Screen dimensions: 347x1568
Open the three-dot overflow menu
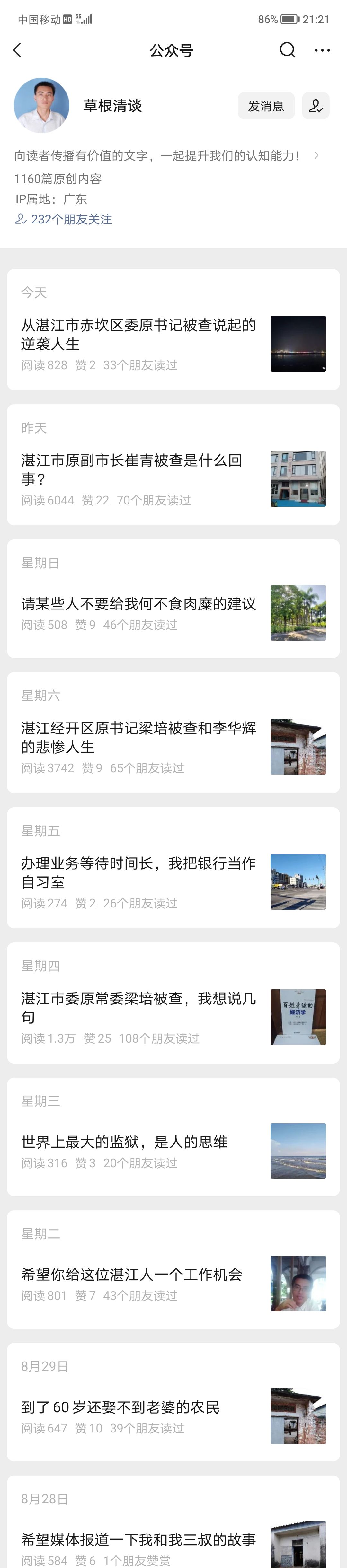[x=322, y=50]
